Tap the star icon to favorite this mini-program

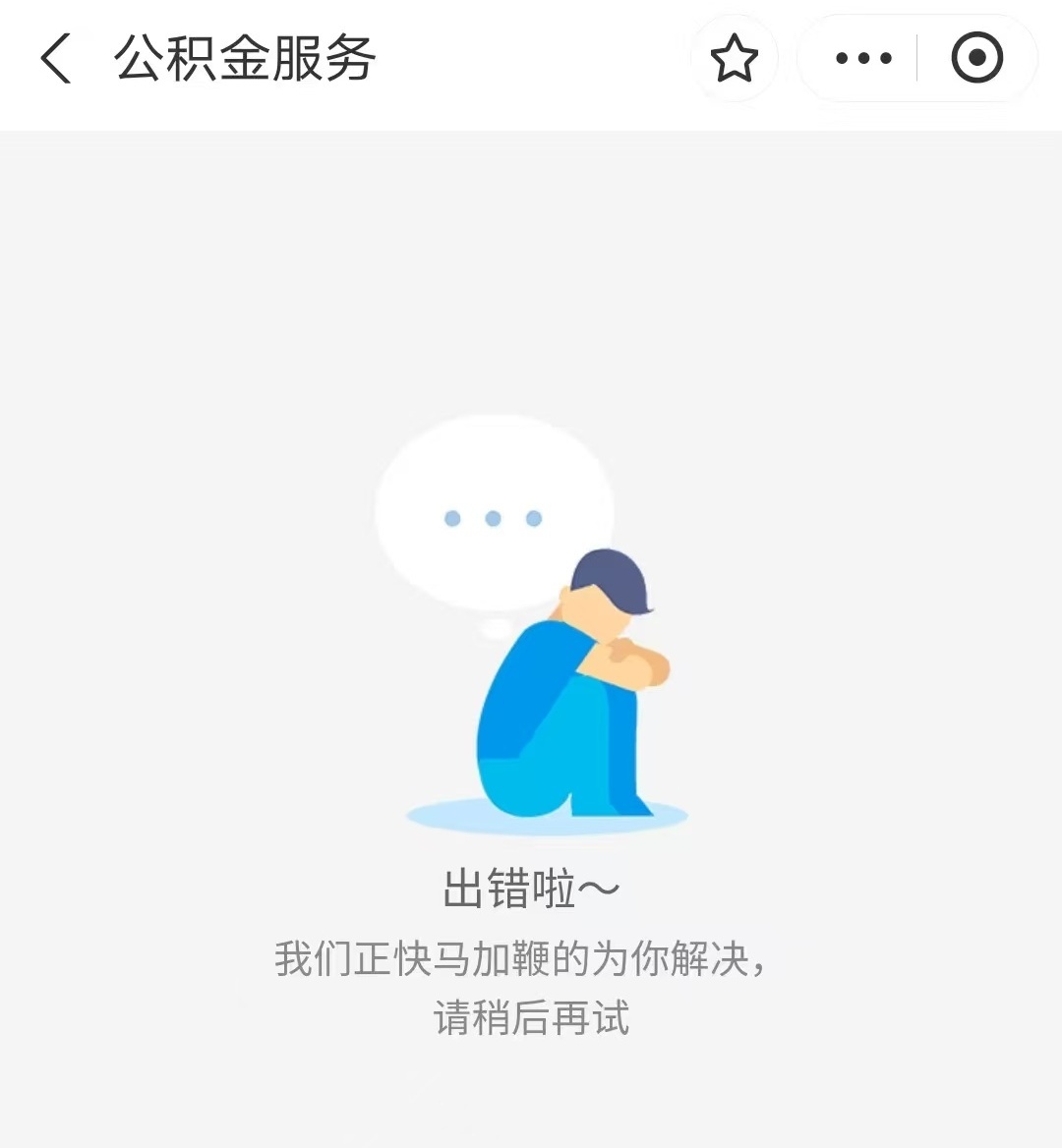point(735,59)
